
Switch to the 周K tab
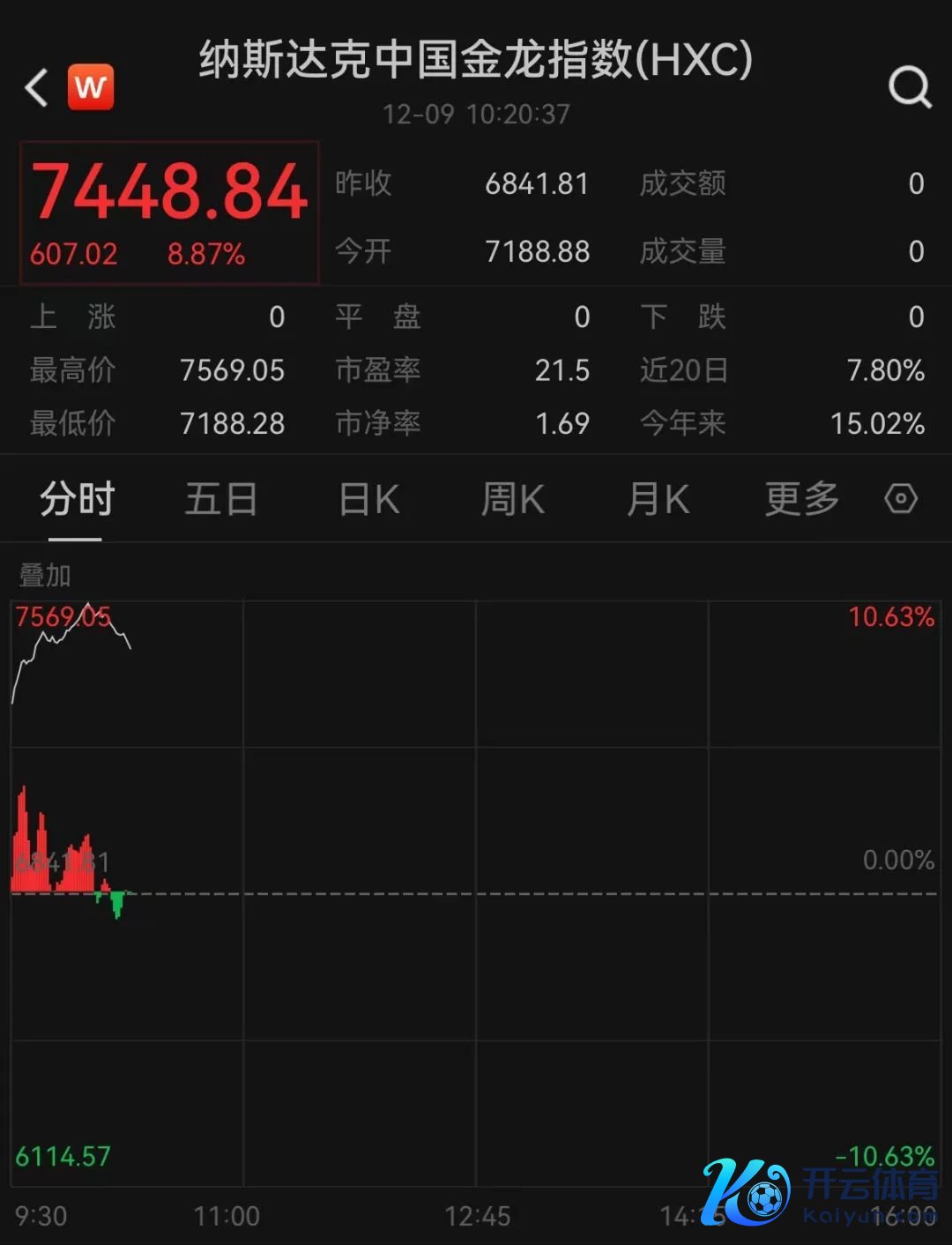(x=512, y=500)
